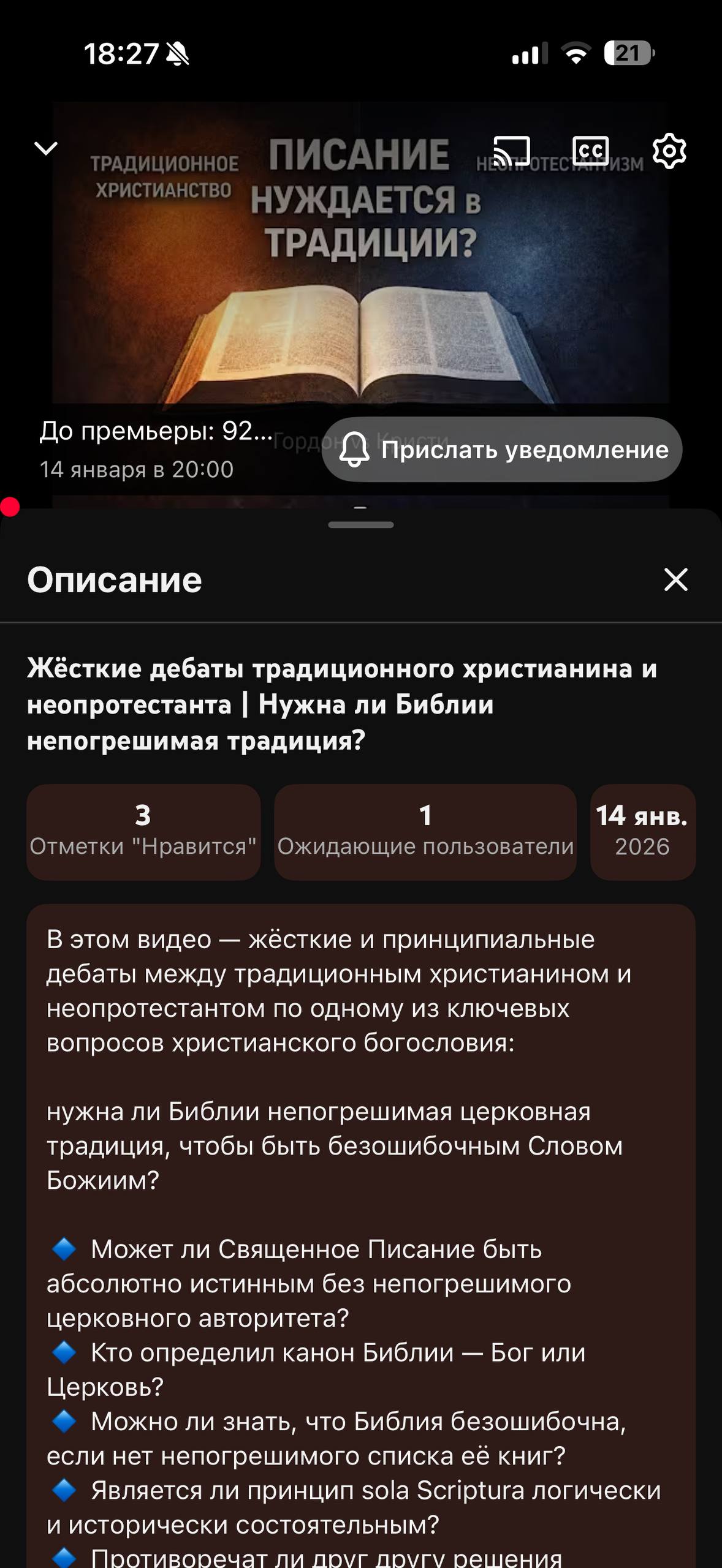Viewport: 722px width, 1568px height.
Task: Close the Описание panel
Action: point(675,579)
